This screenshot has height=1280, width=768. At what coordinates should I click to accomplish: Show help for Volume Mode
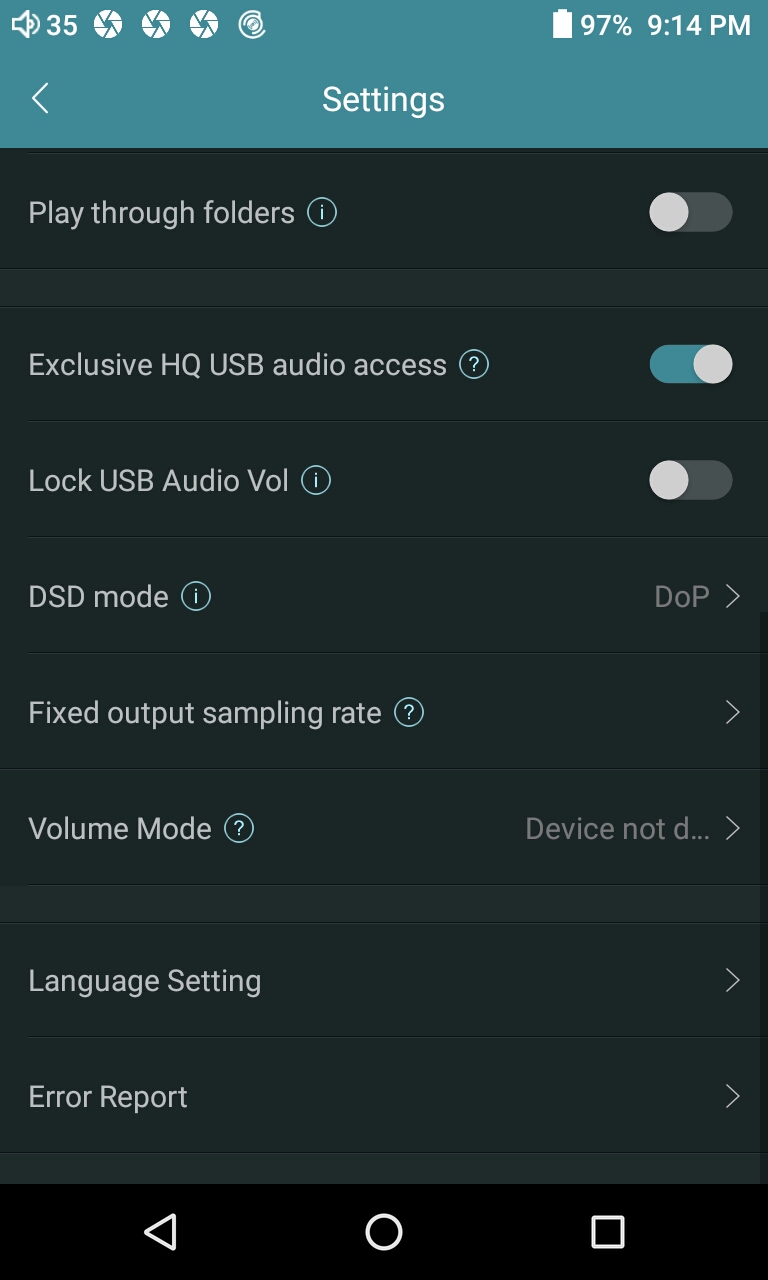point(239,829)
